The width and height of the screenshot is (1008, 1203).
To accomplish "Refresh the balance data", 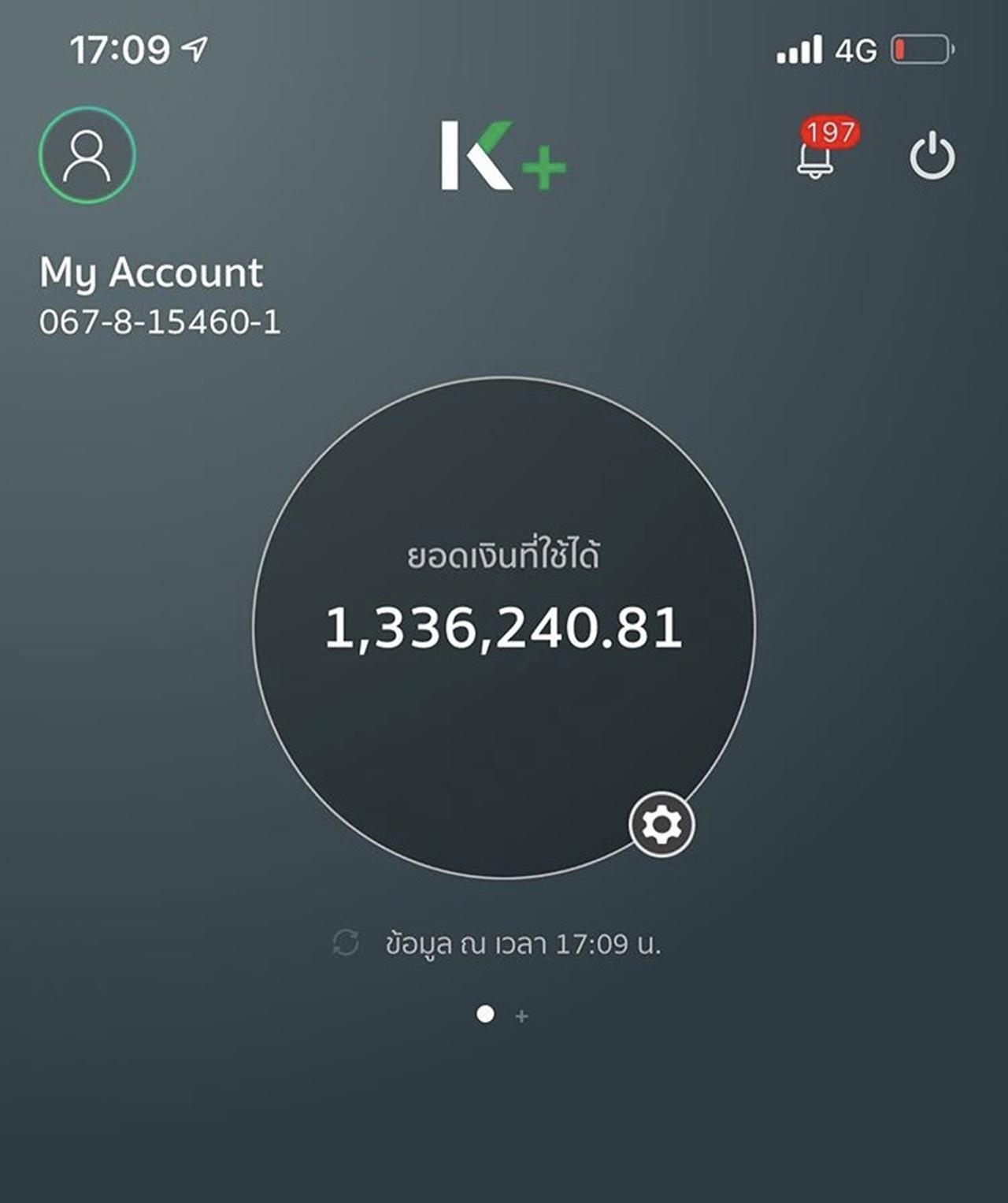I will pos(346,943).
